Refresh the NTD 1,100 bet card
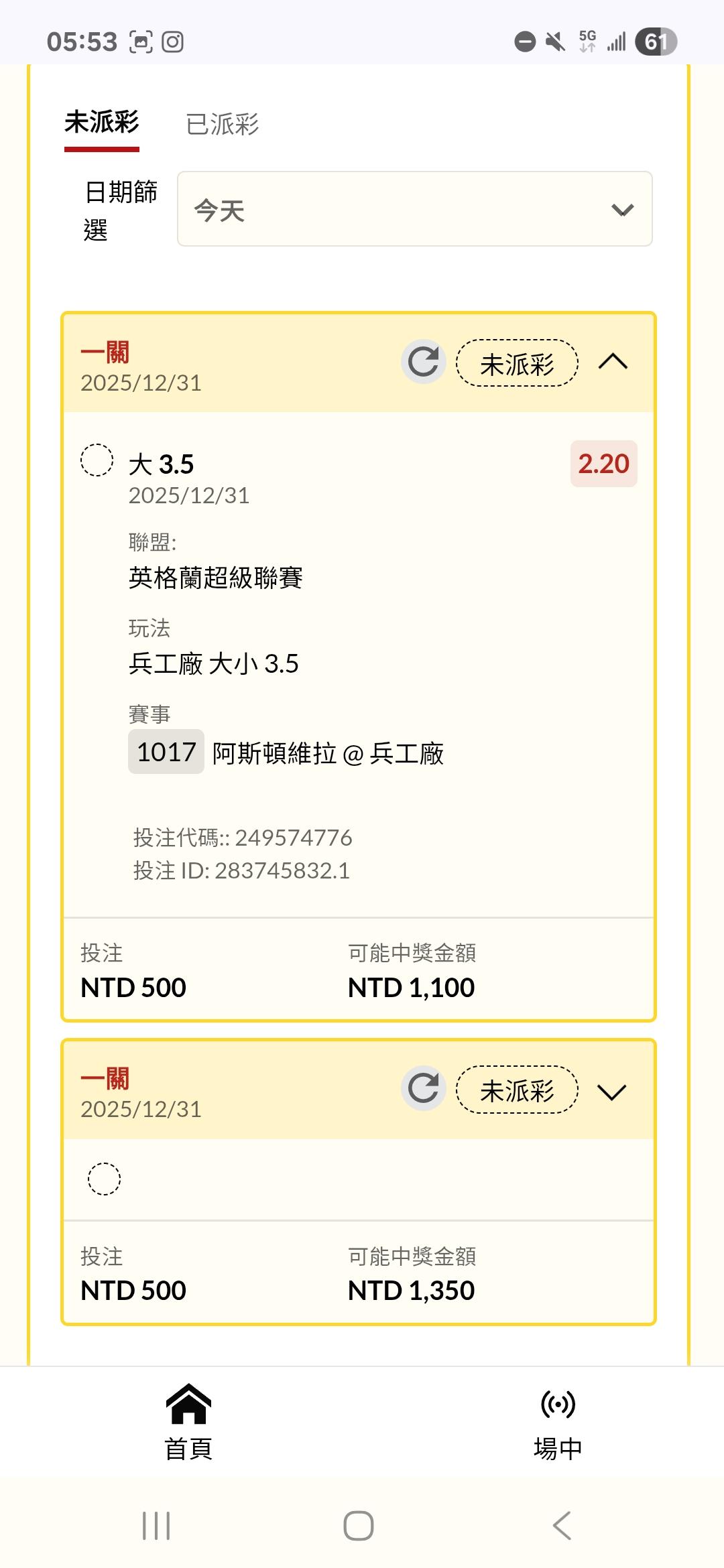This screenshot has height=1568, width=724. coord(424,362)
